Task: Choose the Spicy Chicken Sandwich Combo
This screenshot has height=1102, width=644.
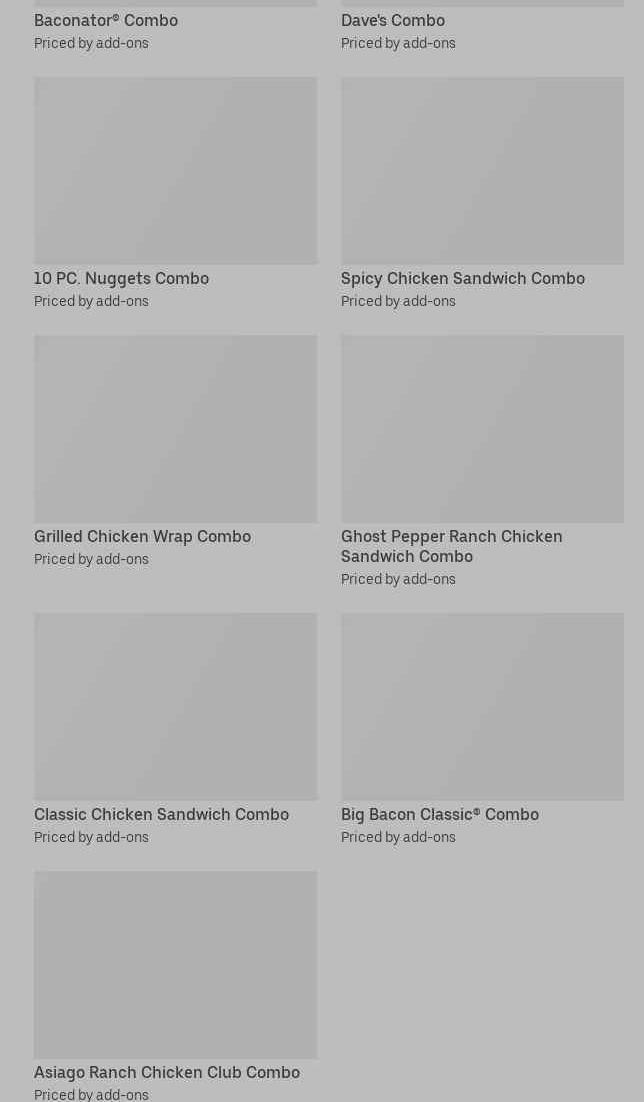Action: click(x=482, y=171)
